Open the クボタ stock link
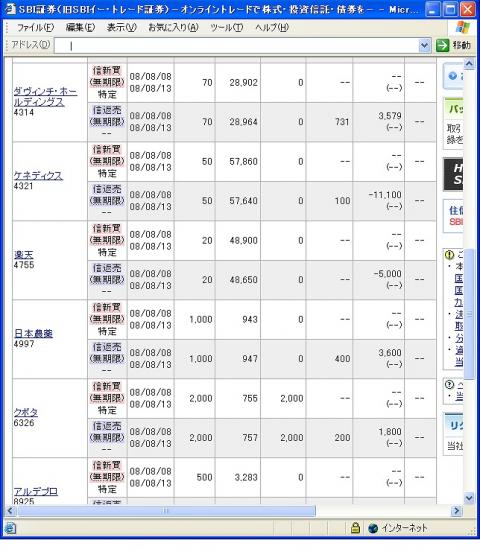The image size is (480, 552). (x=25, y=412)
